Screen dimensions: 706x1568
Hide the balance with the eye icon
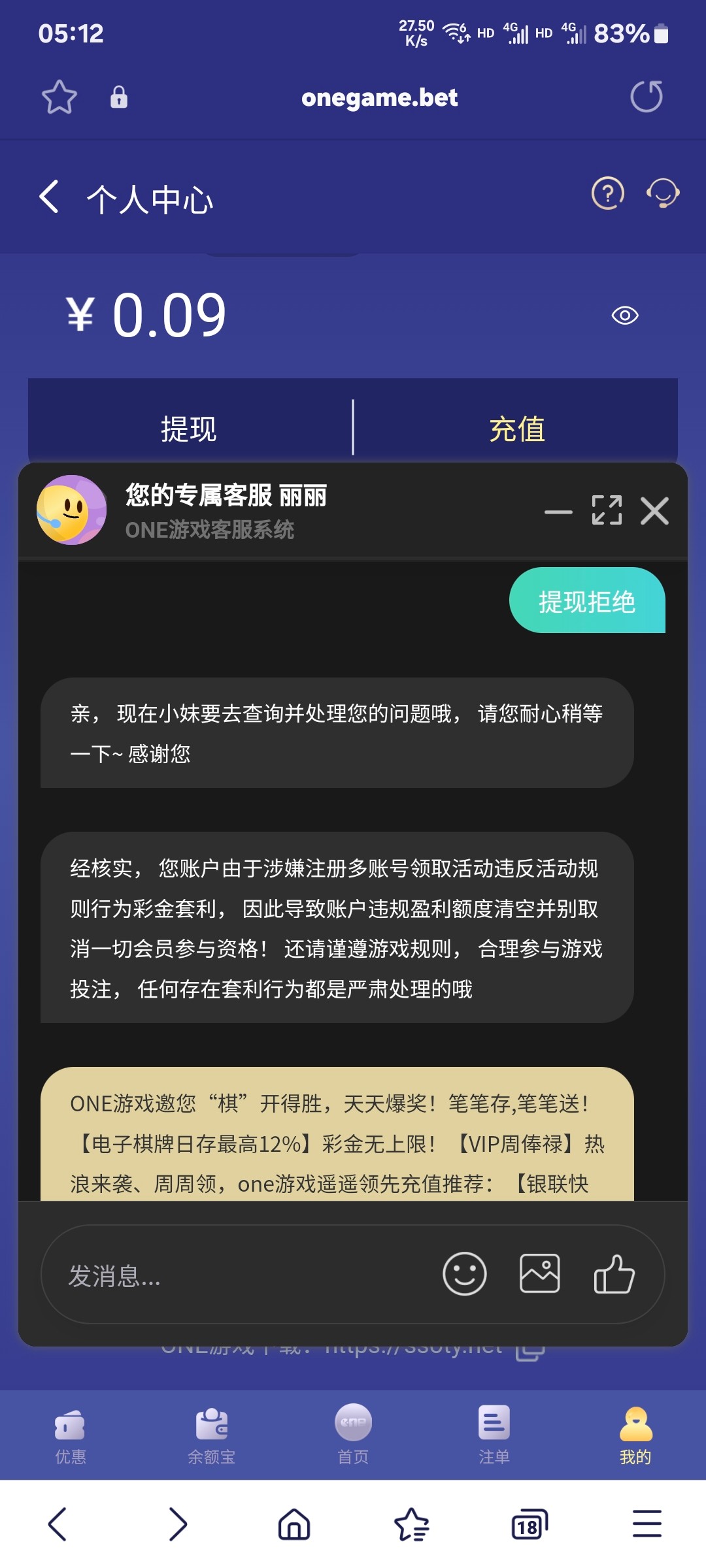coord(624,316)
